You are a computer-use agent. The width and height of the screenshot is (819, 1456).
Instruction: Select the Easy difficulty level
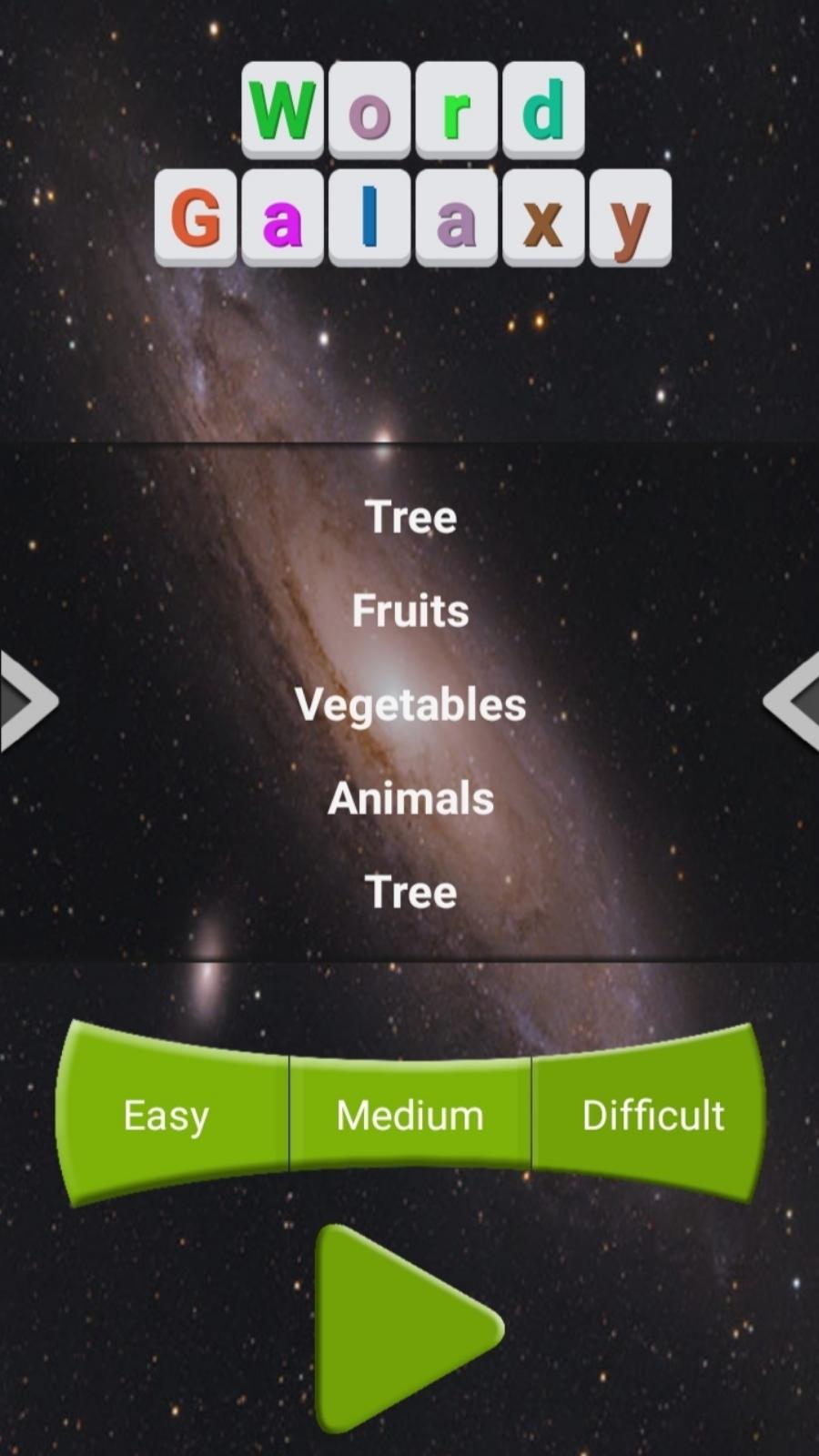(x=168, y=1115)
